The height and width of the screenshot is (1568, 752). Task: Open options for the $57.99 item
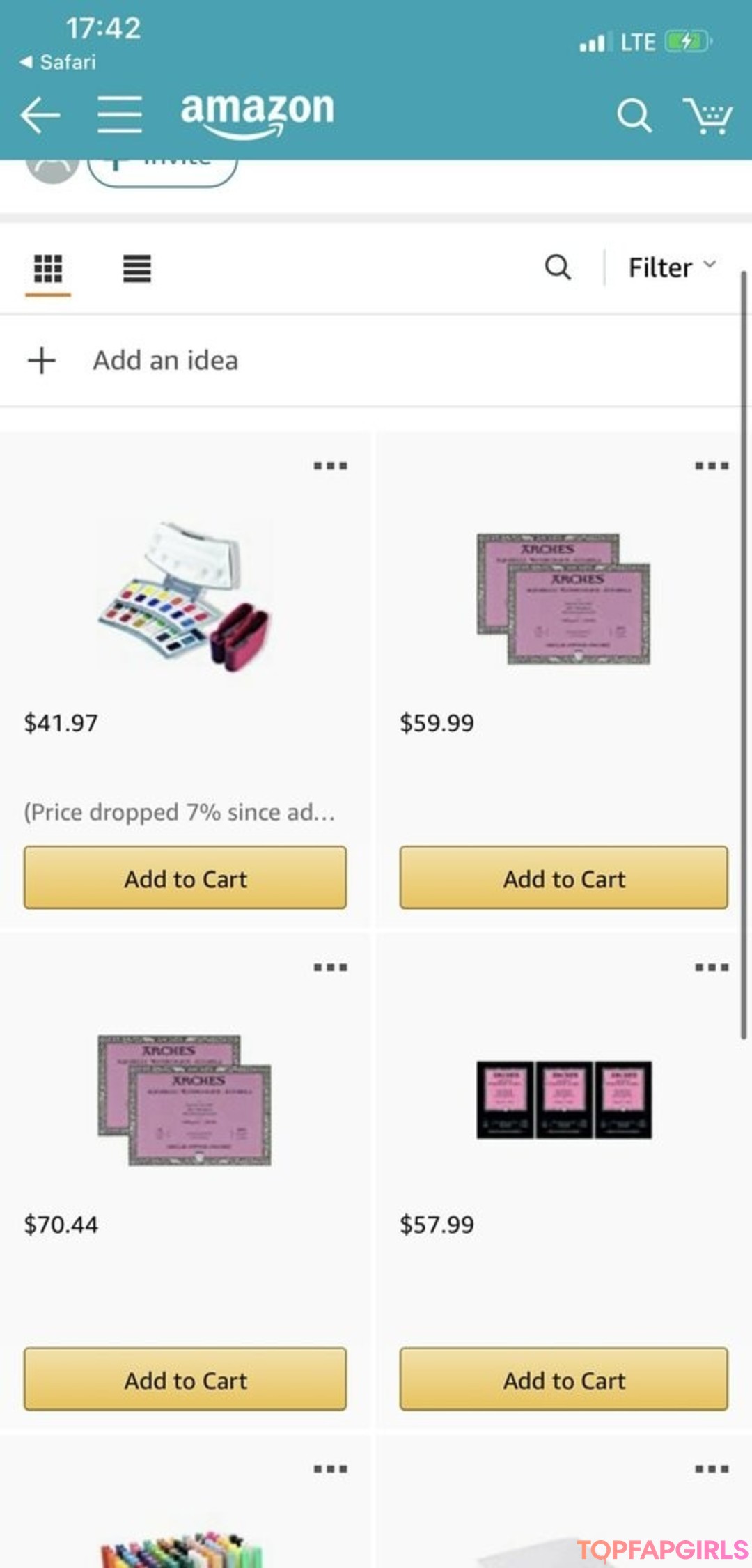tap(711, 967)
